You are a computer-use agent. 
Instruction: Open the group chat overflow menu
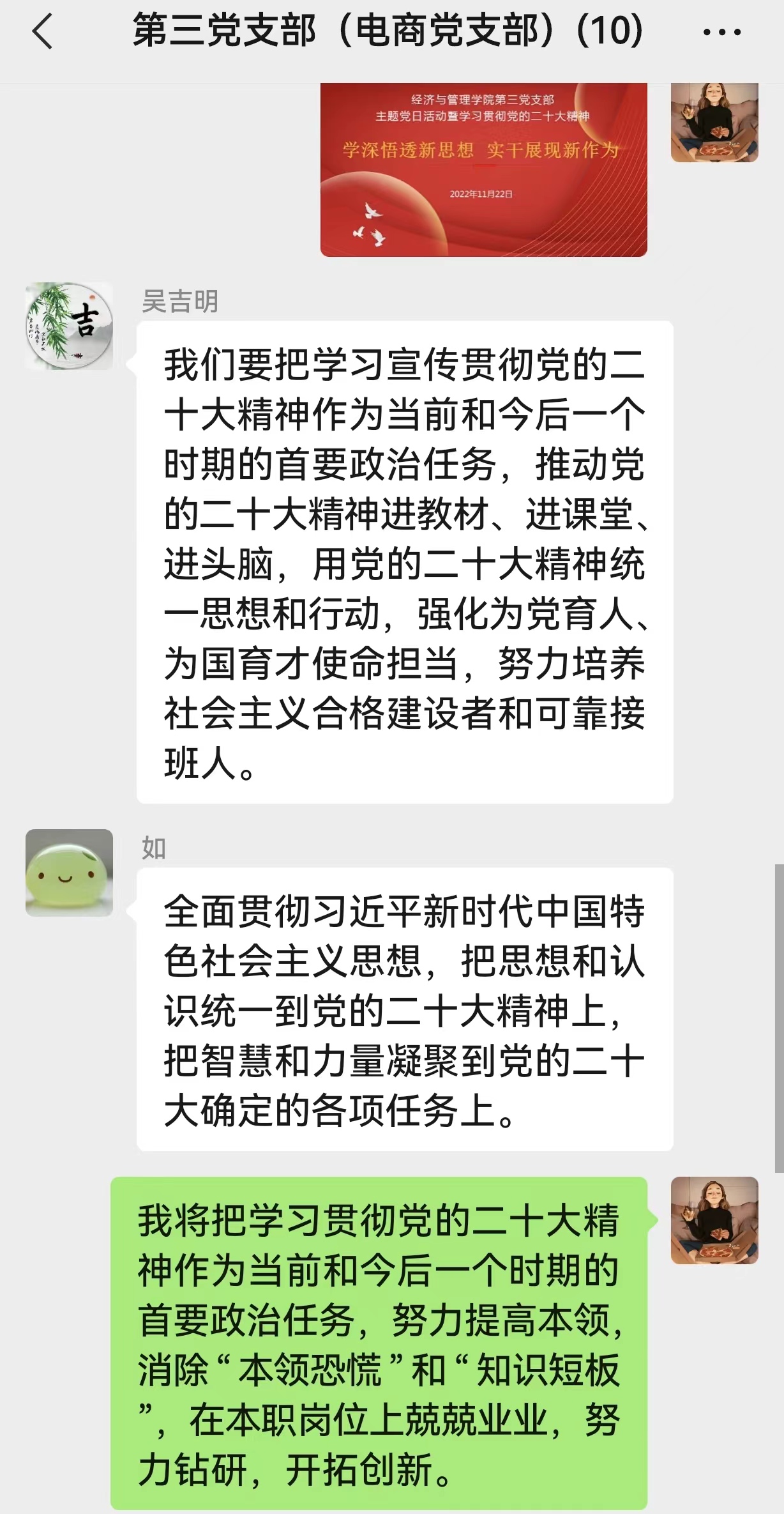(722, 31)
